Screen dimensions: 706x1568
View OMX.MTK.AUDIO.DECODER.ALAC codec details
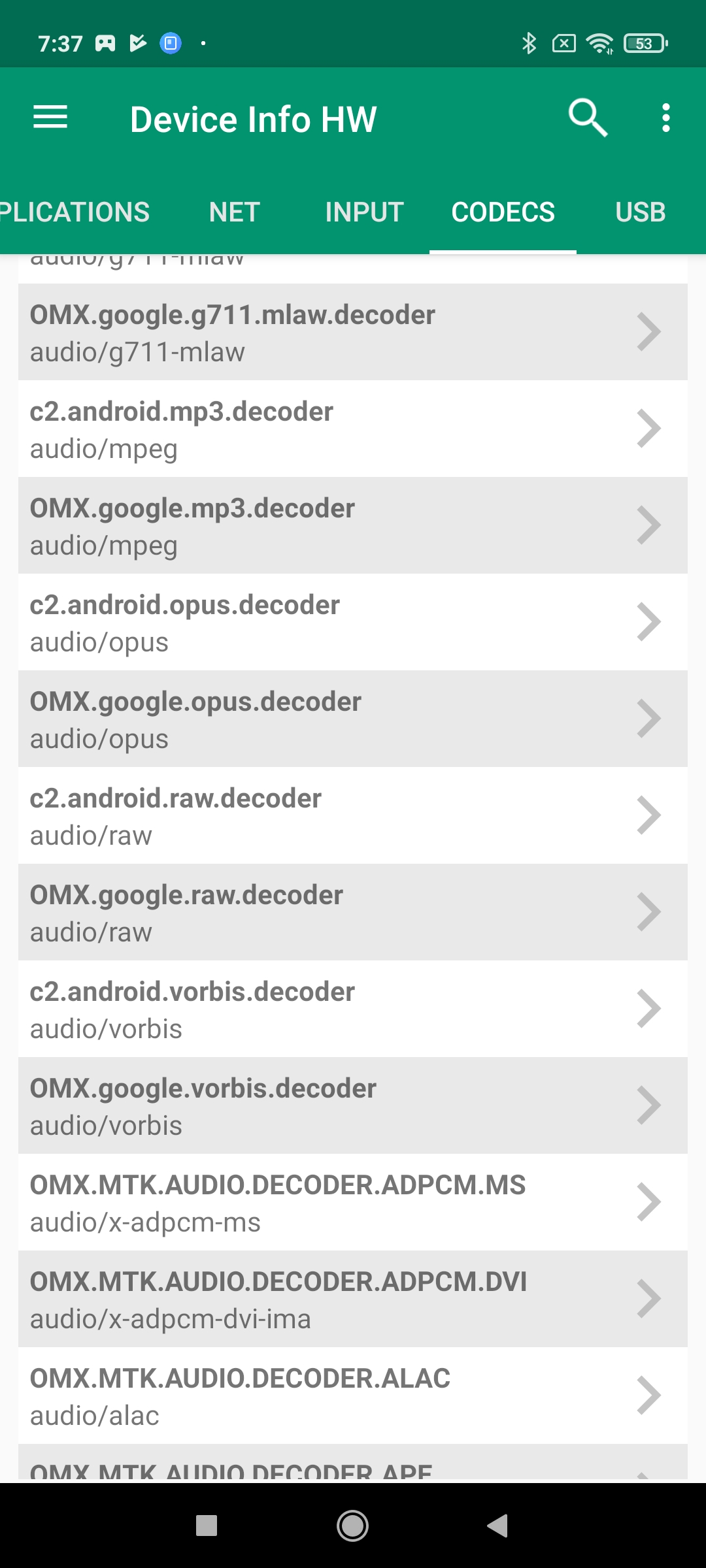353,1396
